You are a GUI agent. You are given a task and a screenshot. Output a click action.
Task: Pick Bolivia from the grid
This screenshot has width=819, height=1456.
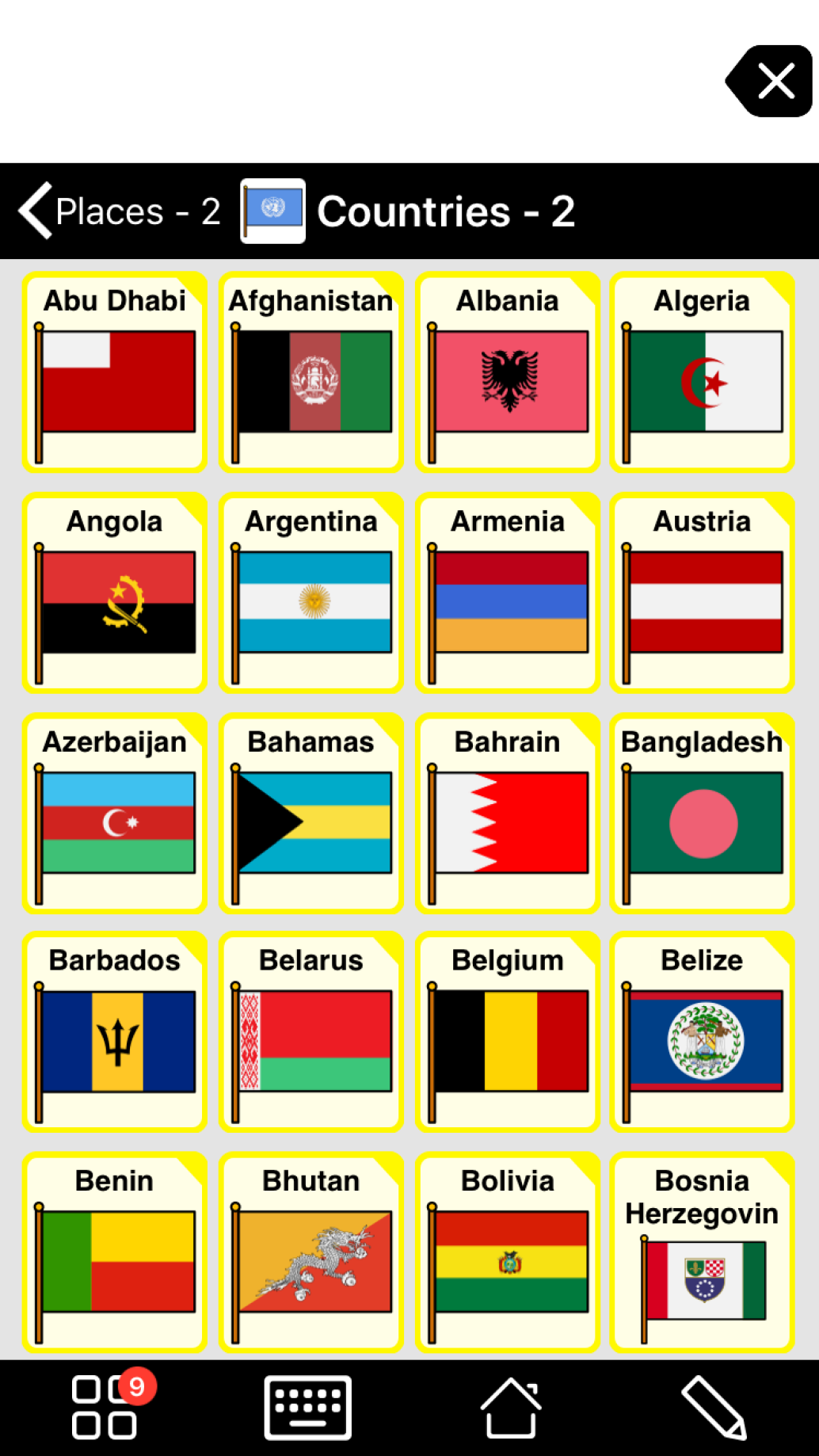click(x=507, y=1252)
